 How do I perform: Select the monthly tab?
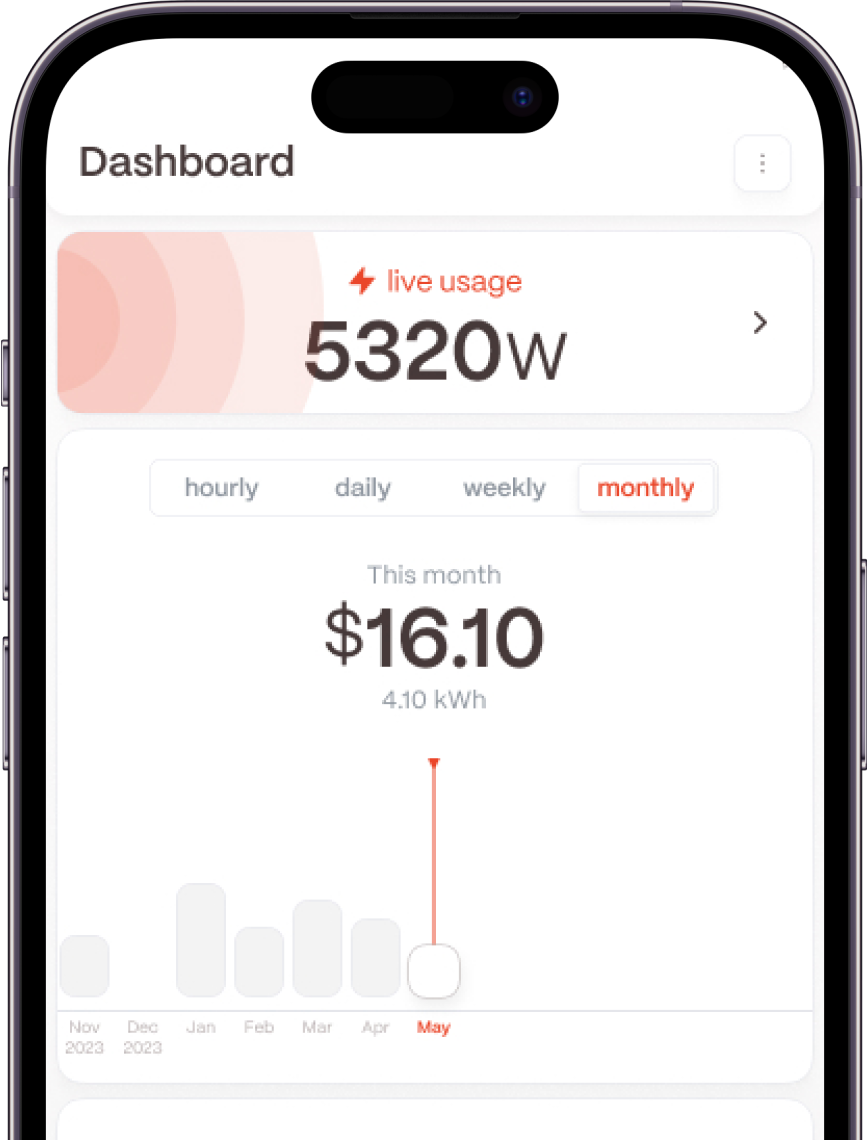tap(645, 488)
